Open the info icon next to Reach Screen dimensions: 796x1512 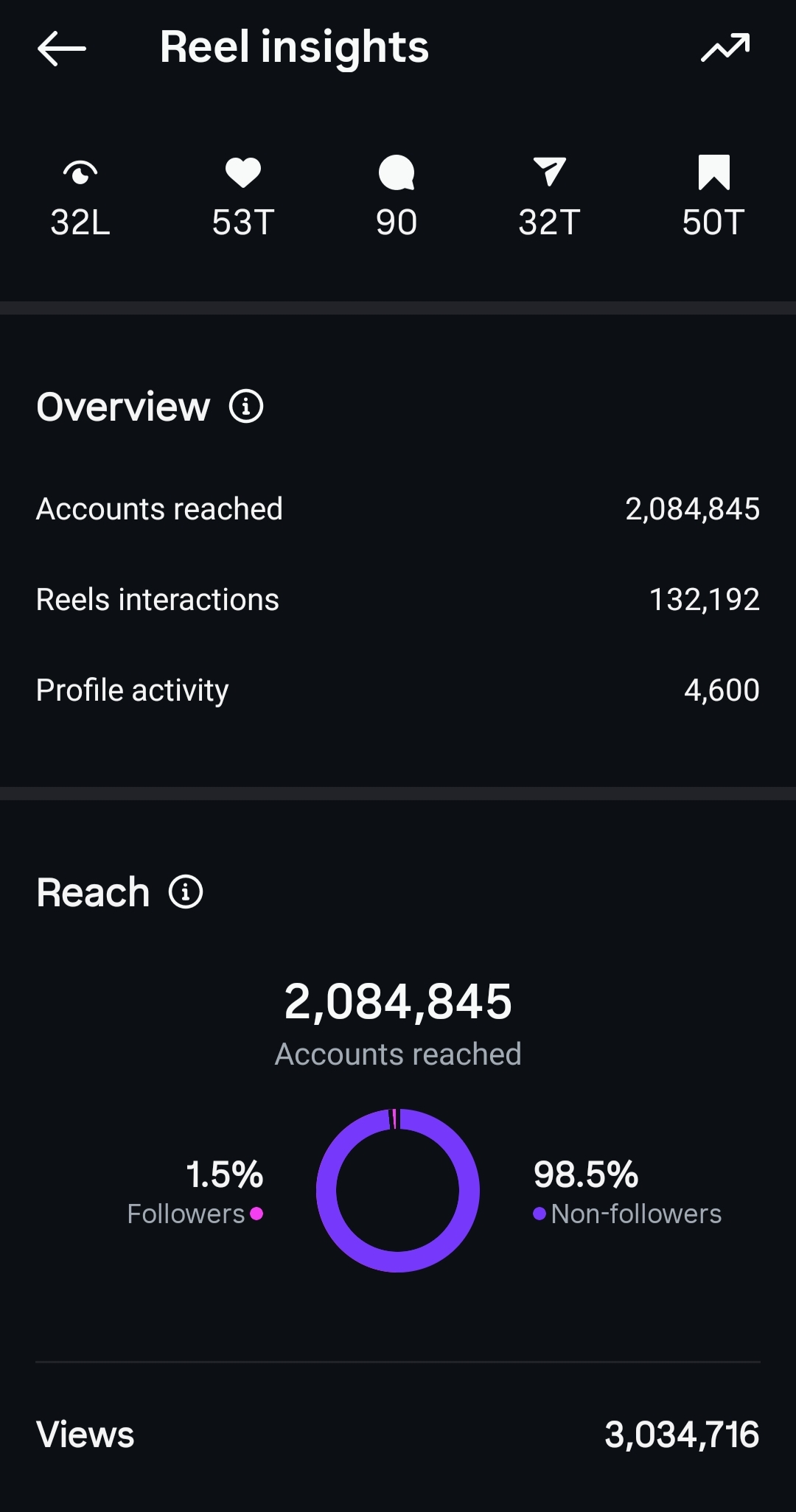tap(186, 892)
